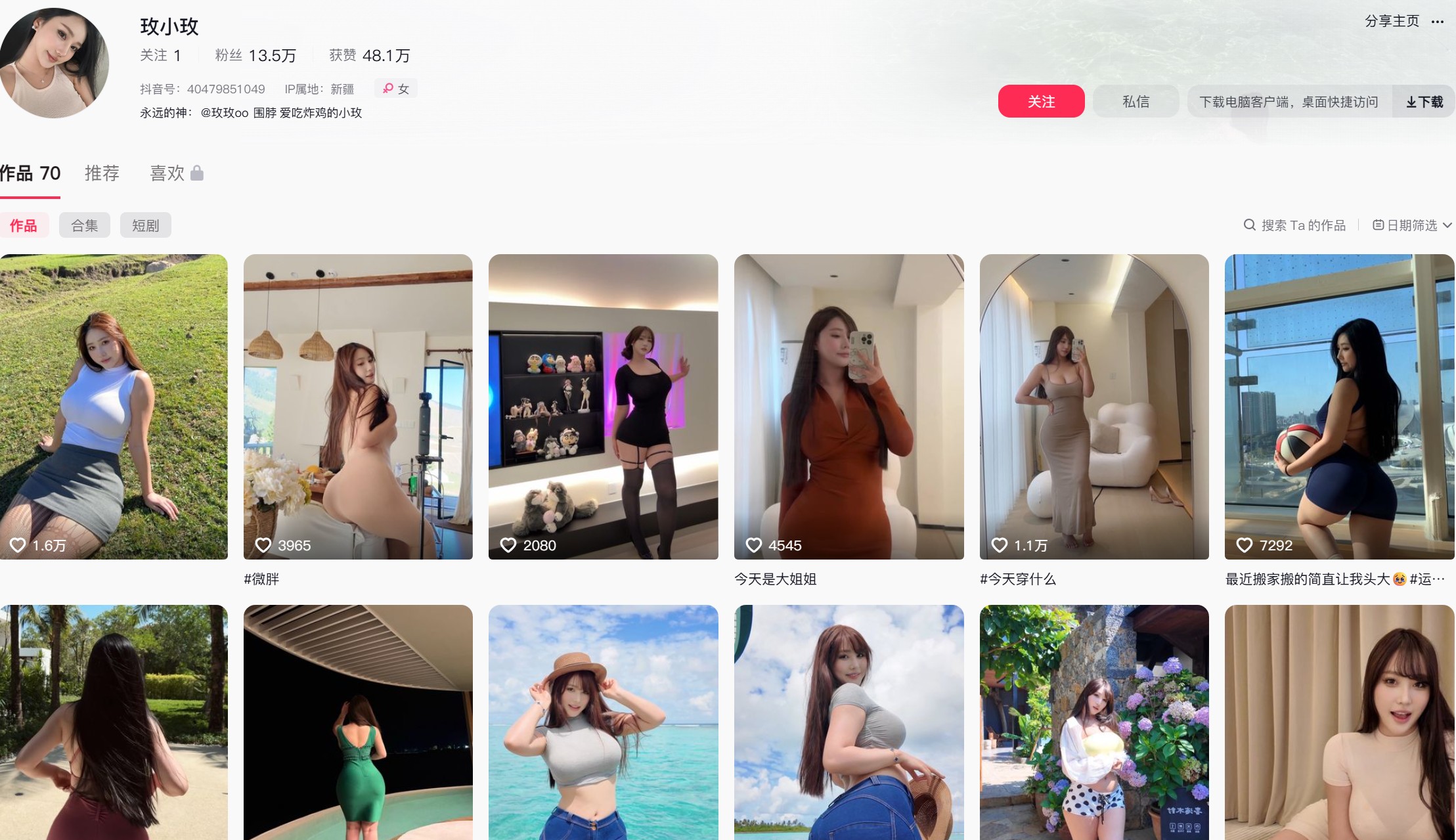Switch to the 推荐 tab
Viewport: 1456px width, 840px height.
[102, 173]
